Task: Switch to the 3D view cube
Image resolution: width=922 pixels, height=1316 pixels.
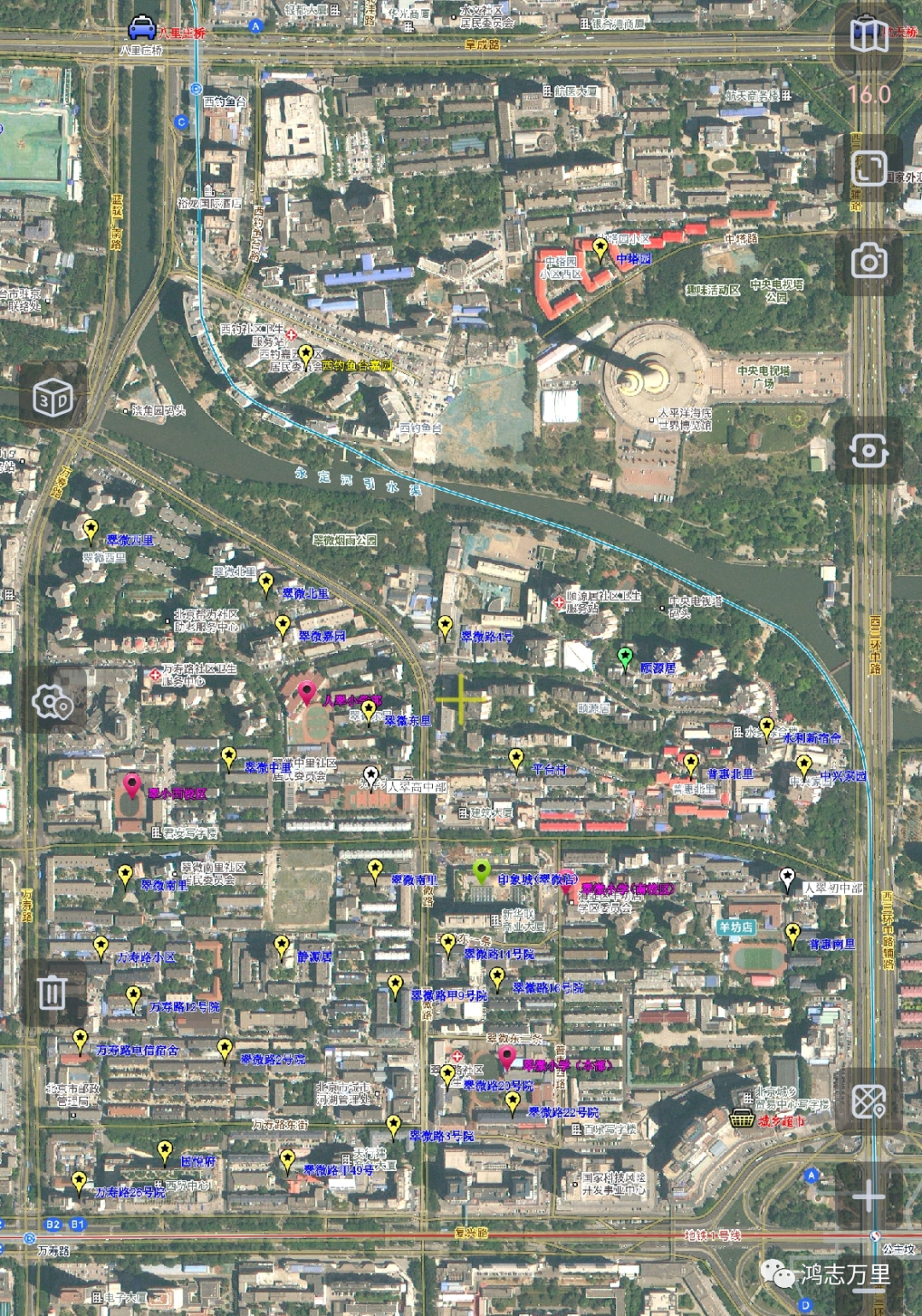Action: [x=53, y=398]
